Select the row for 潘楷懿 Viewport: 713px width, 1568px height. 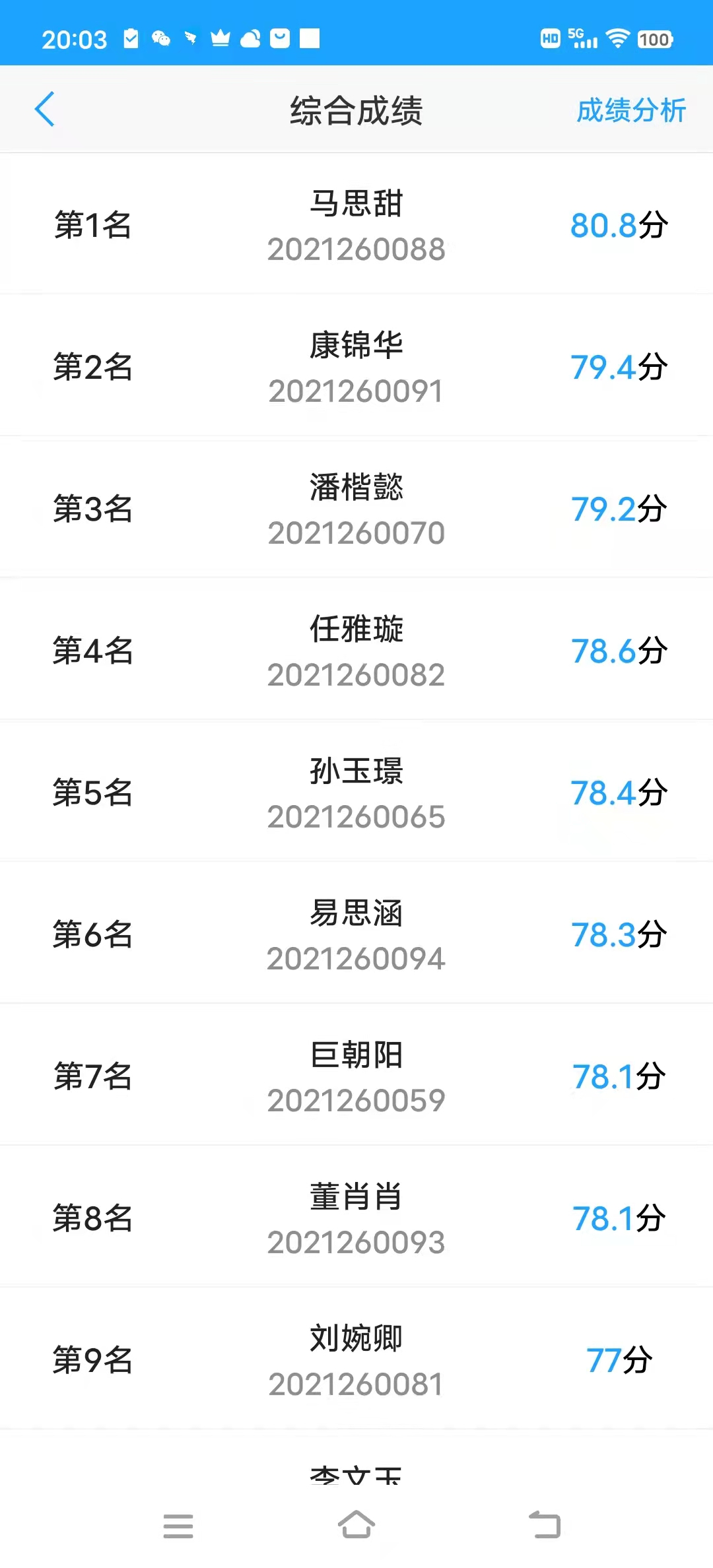point(356,509)
